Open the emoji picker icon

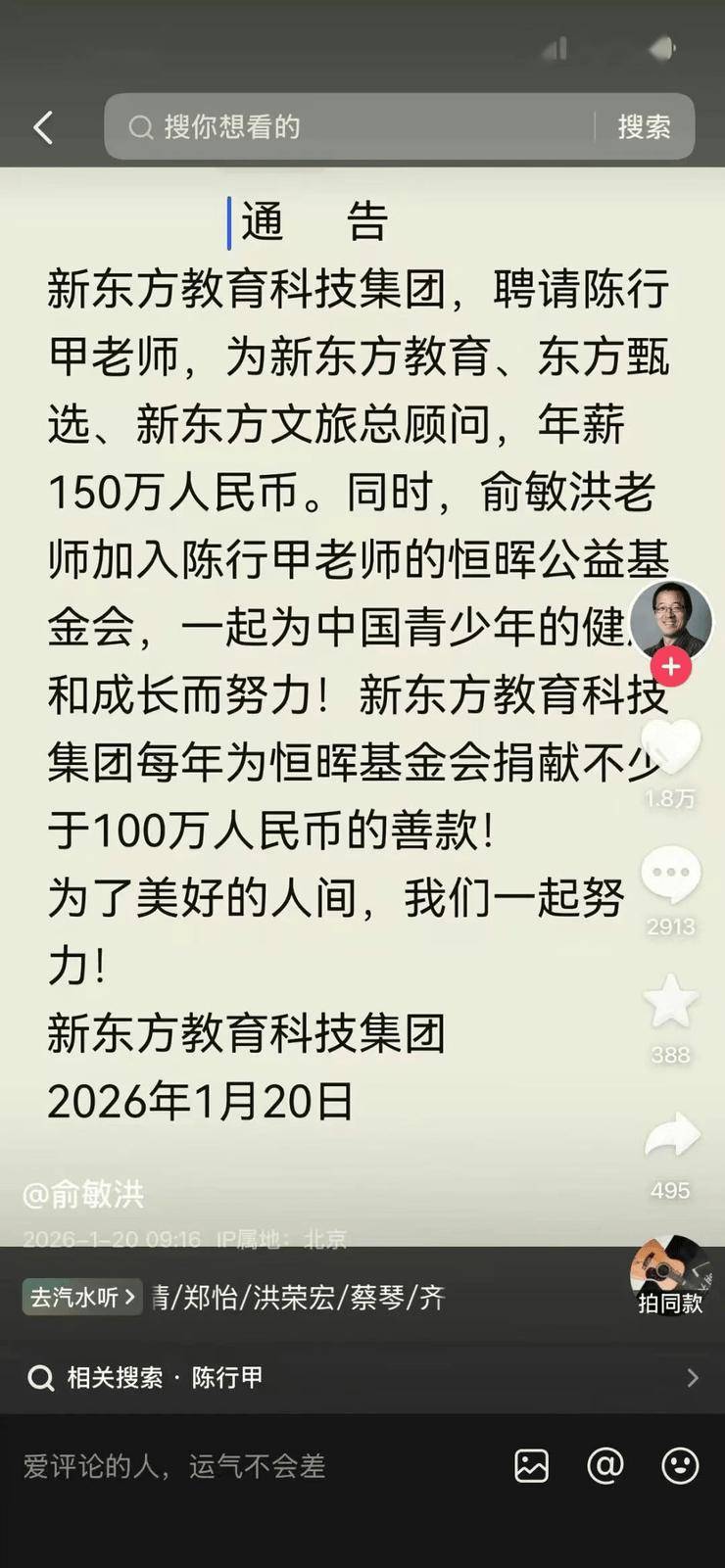point(680,1466)
